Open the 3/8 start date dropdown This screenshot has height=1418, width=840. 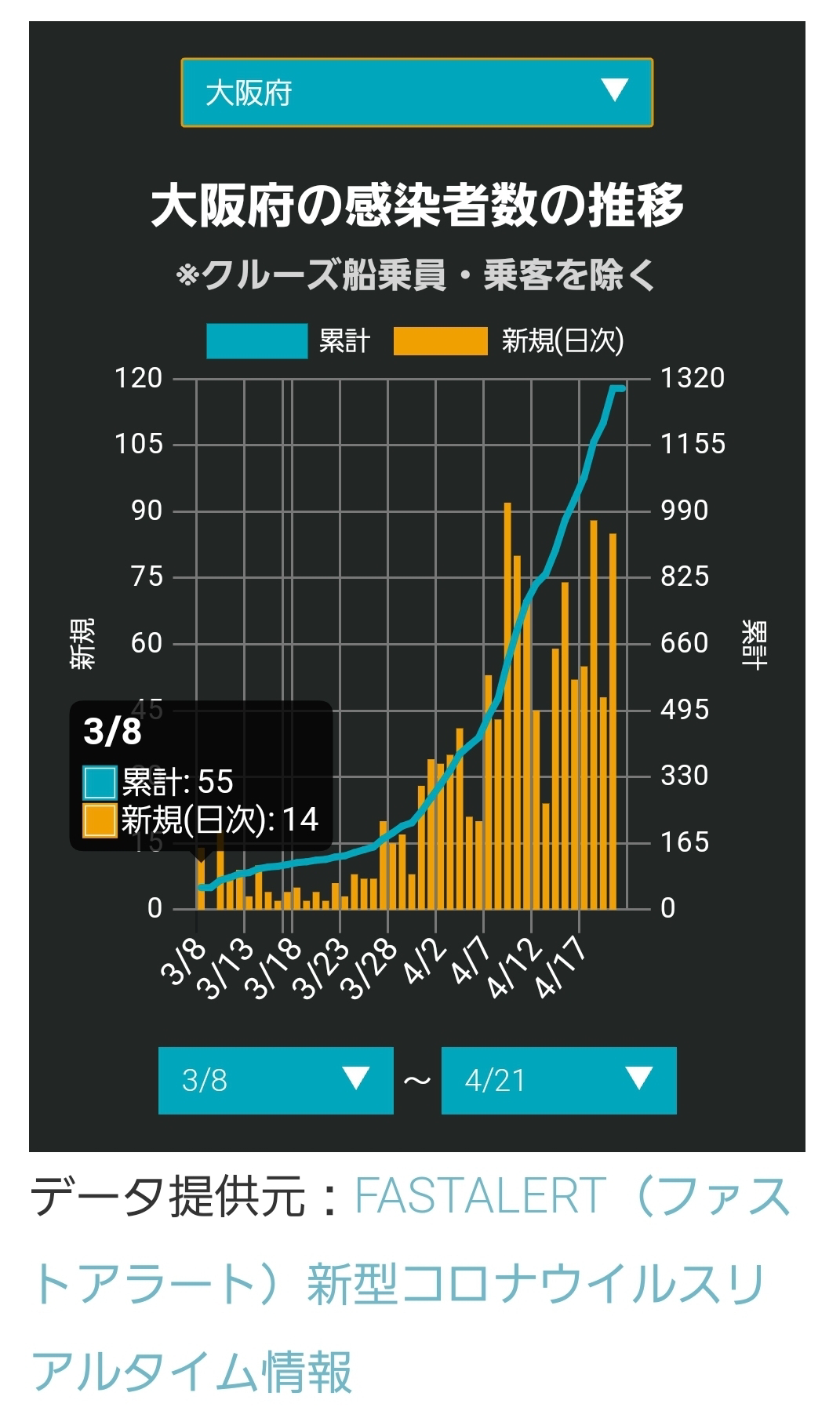275,1080
